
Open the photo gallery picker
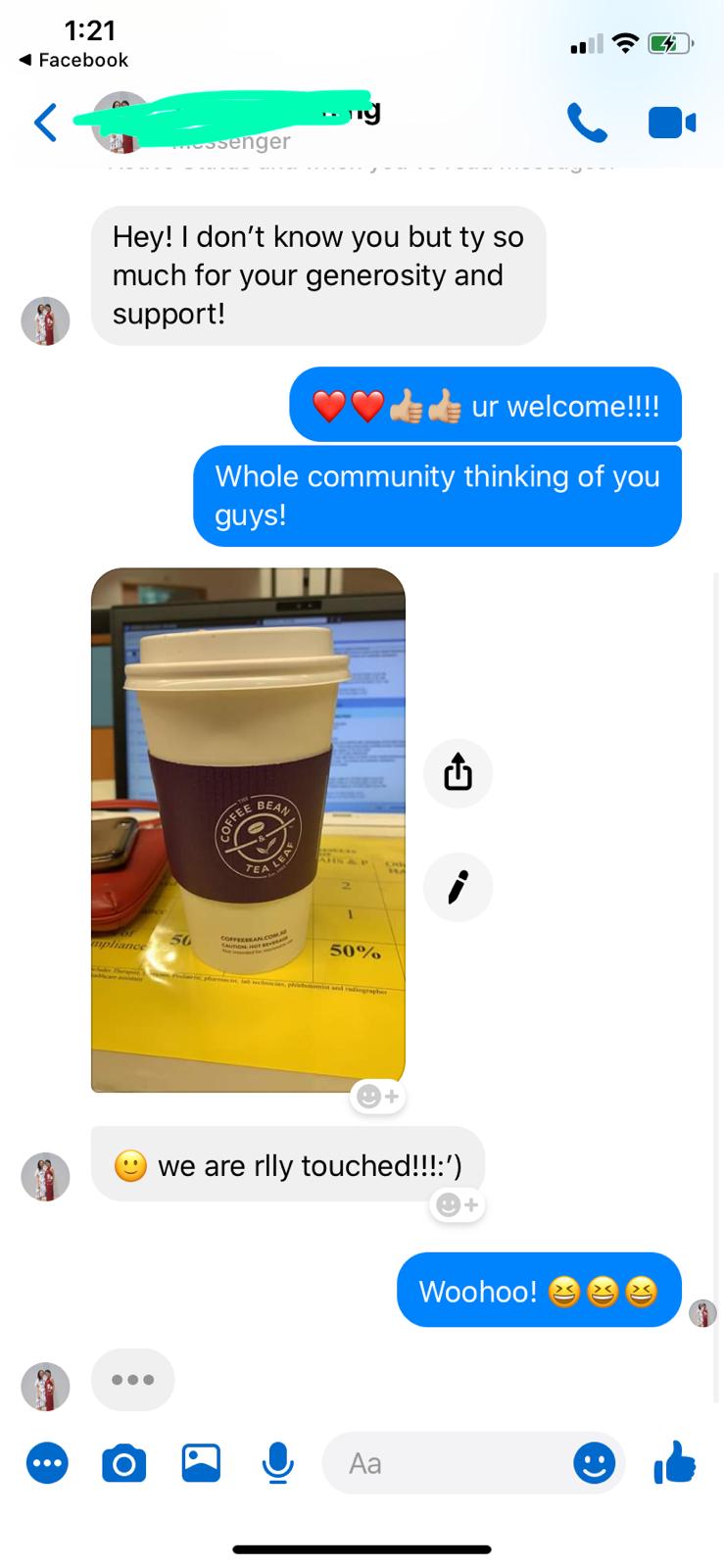click(201, 1463)
